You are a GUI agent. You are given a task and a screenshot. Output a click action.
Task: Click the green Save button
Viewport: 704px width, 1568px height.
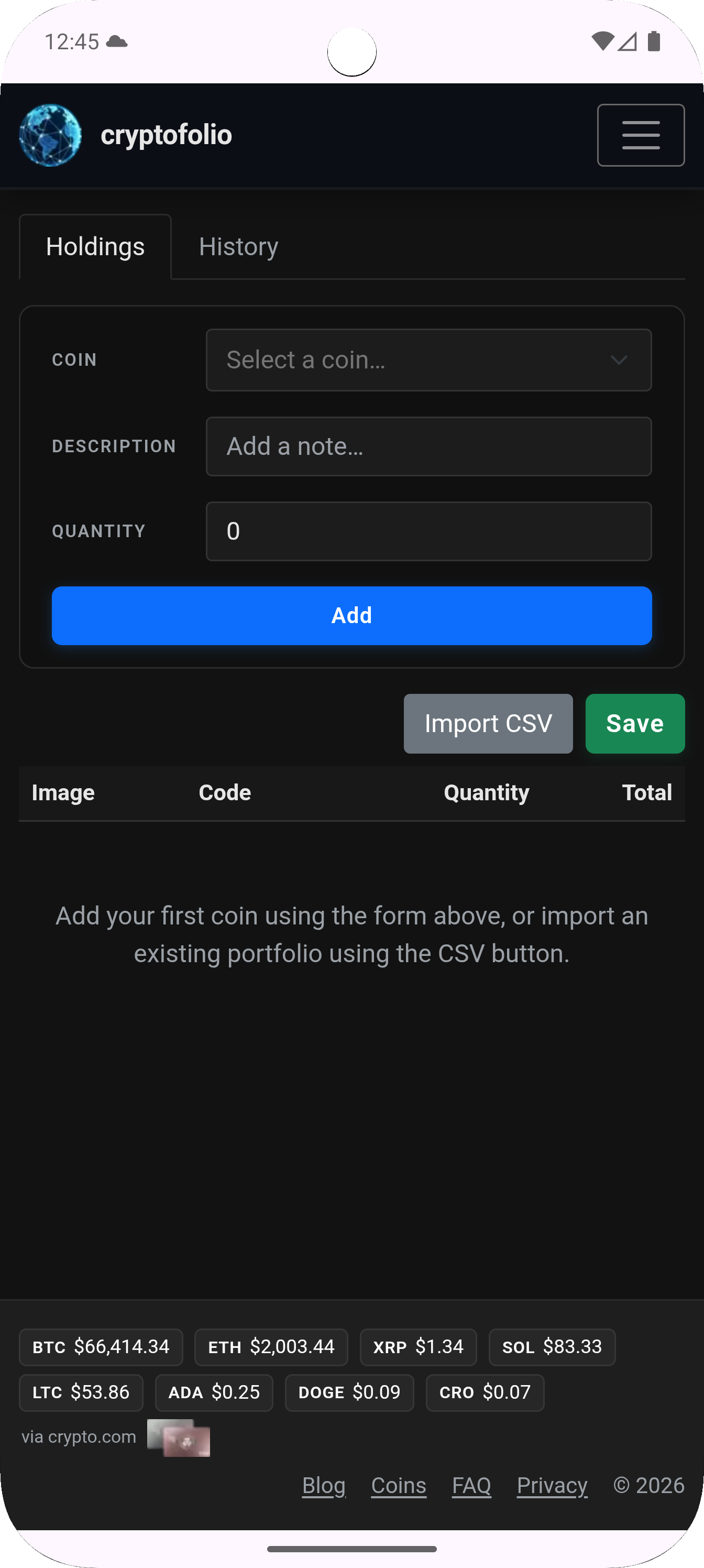tap(635, 724)
